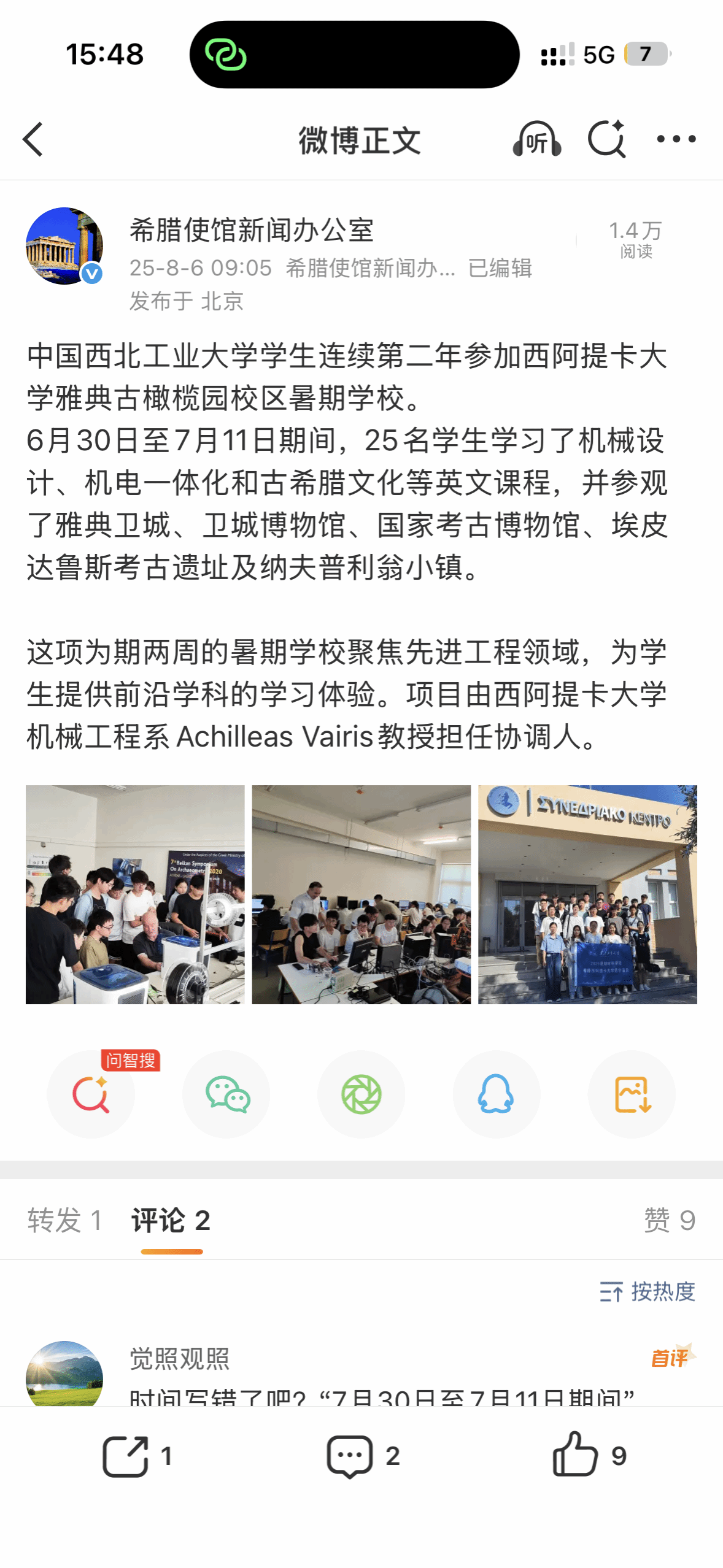Go back from the Weibo post page
Image resolution: width=723 pixels, height=1568 pixels.
coord(34,139)
